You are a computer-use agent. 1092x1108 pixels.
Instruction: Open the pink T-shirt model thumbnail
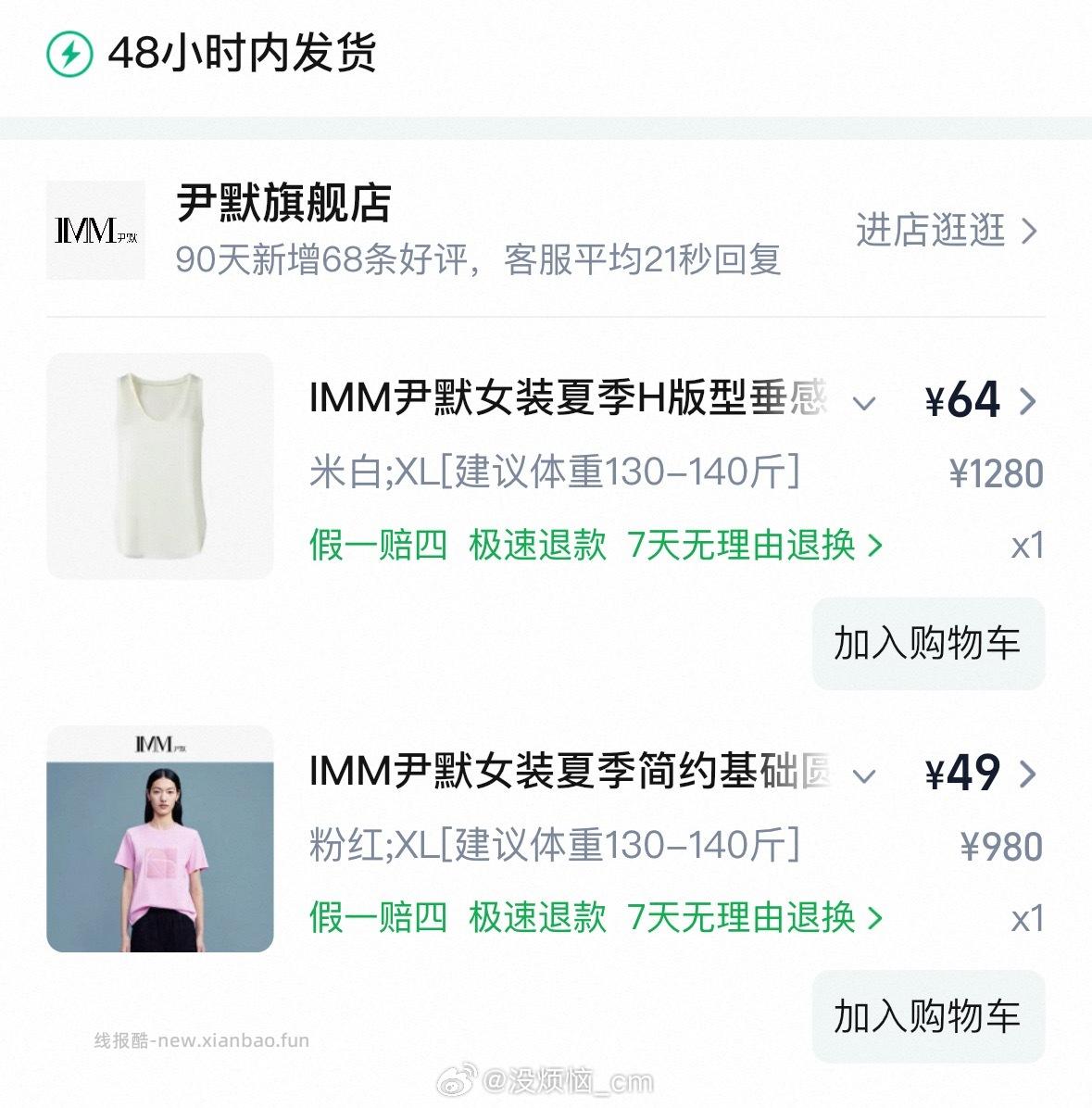[x=159, y=842]
